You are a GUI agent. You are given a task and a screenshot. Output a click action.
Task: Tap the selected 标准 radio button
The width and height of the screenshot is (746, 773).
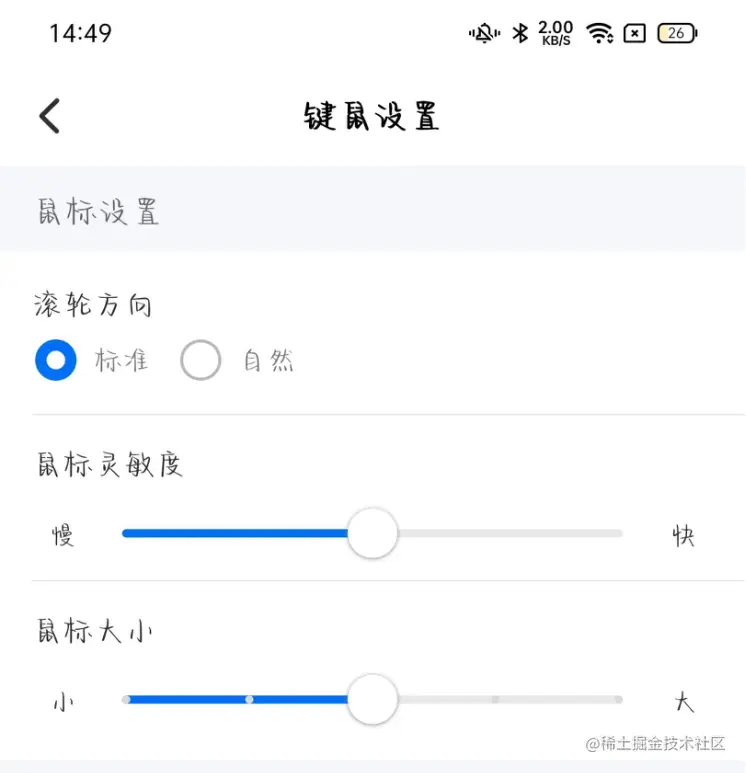tap(56, 360)
